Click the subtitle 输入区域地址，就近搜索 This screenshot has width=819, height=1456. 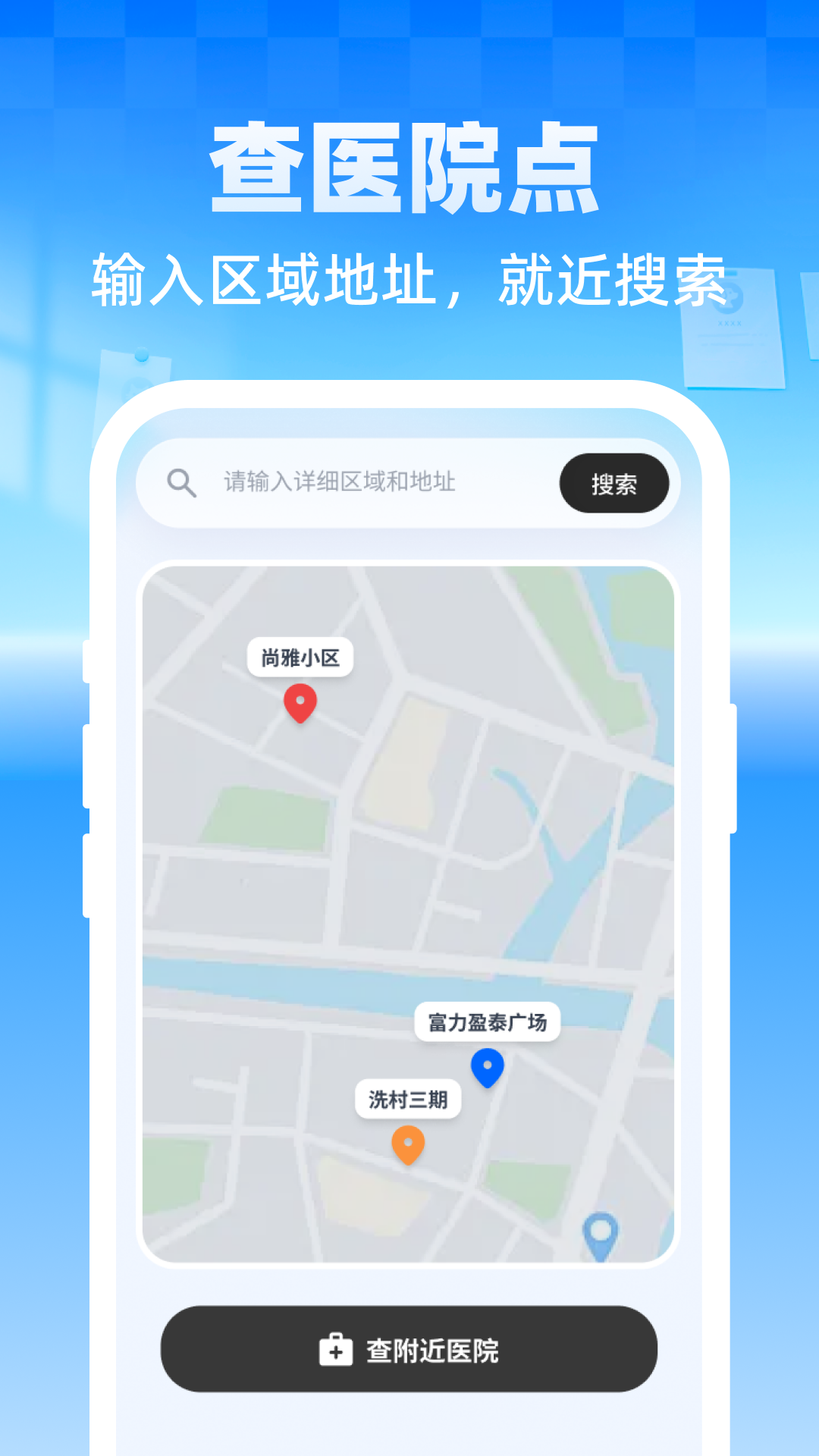click(409, 280)
